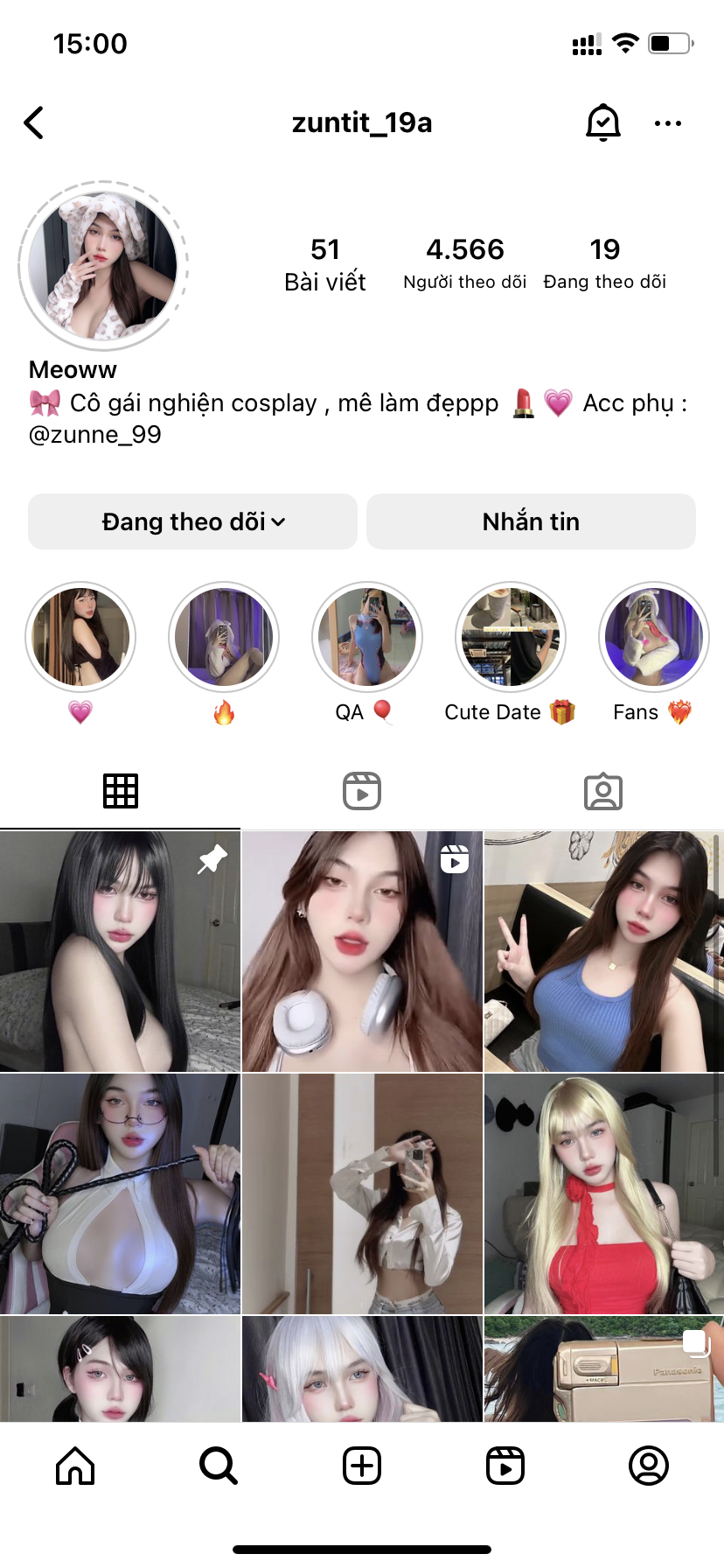Open the three-dot overflow menu
This screenshot has height=1568, width=724.
click(x=668, y=123)
